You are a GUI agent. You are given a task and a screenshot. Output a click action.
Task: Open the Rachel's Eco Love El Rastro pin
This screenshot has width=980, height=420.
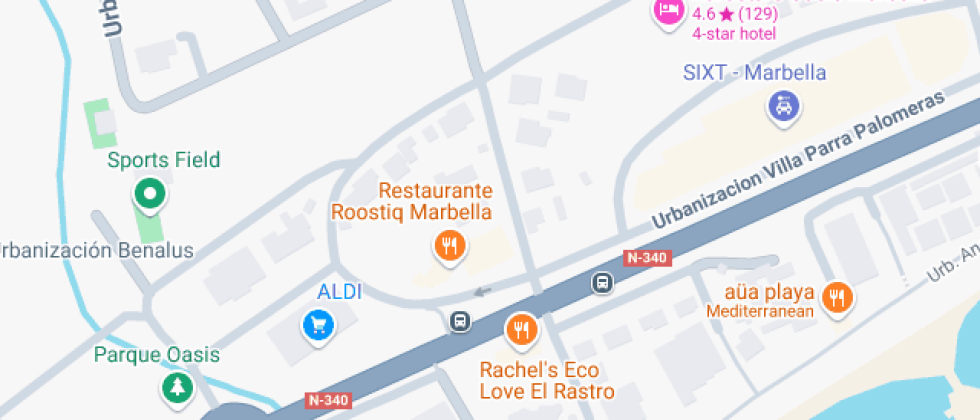click(x=520, y=328)
